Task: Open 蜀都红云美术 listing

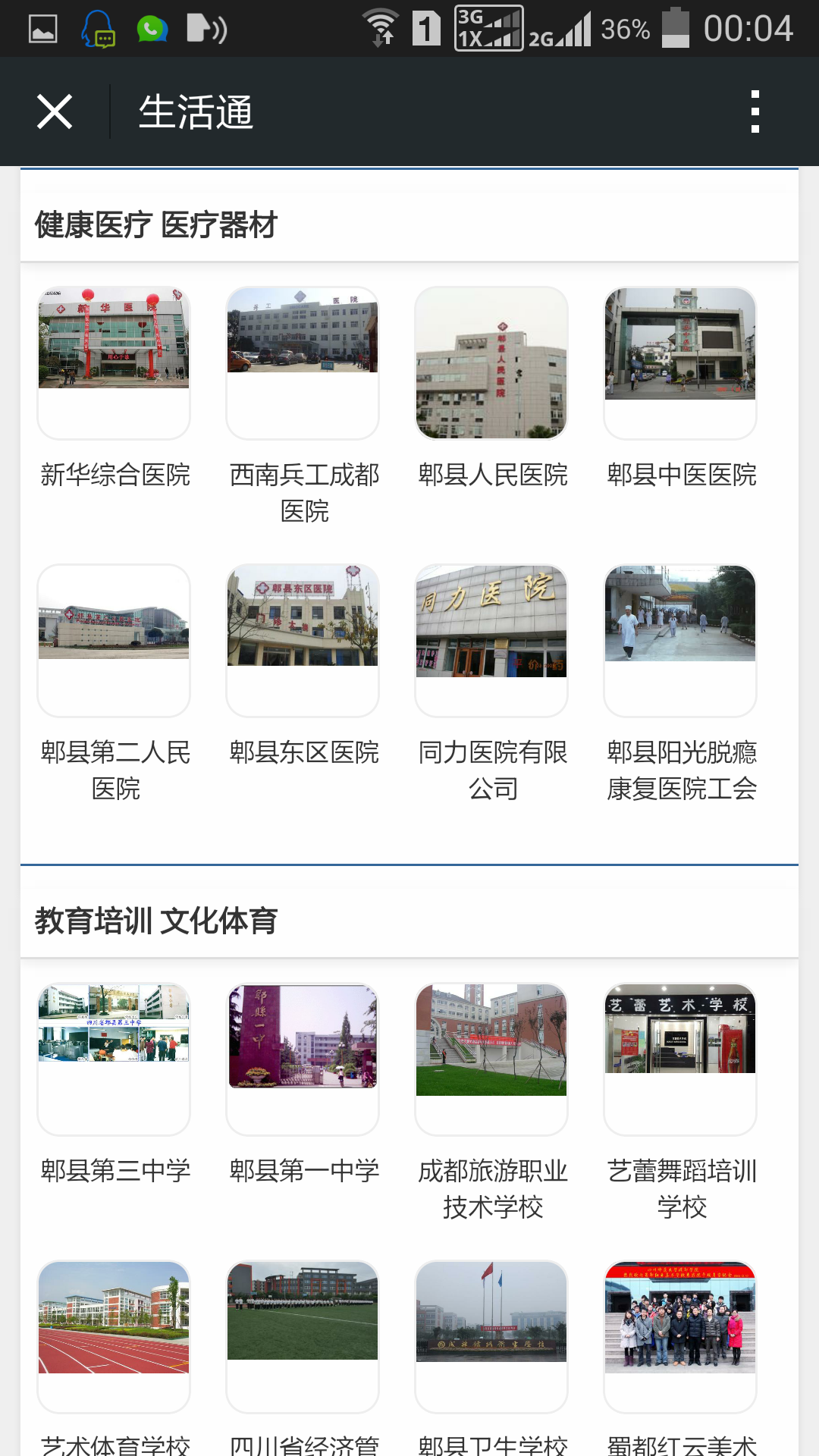Action: [681, 1357]
